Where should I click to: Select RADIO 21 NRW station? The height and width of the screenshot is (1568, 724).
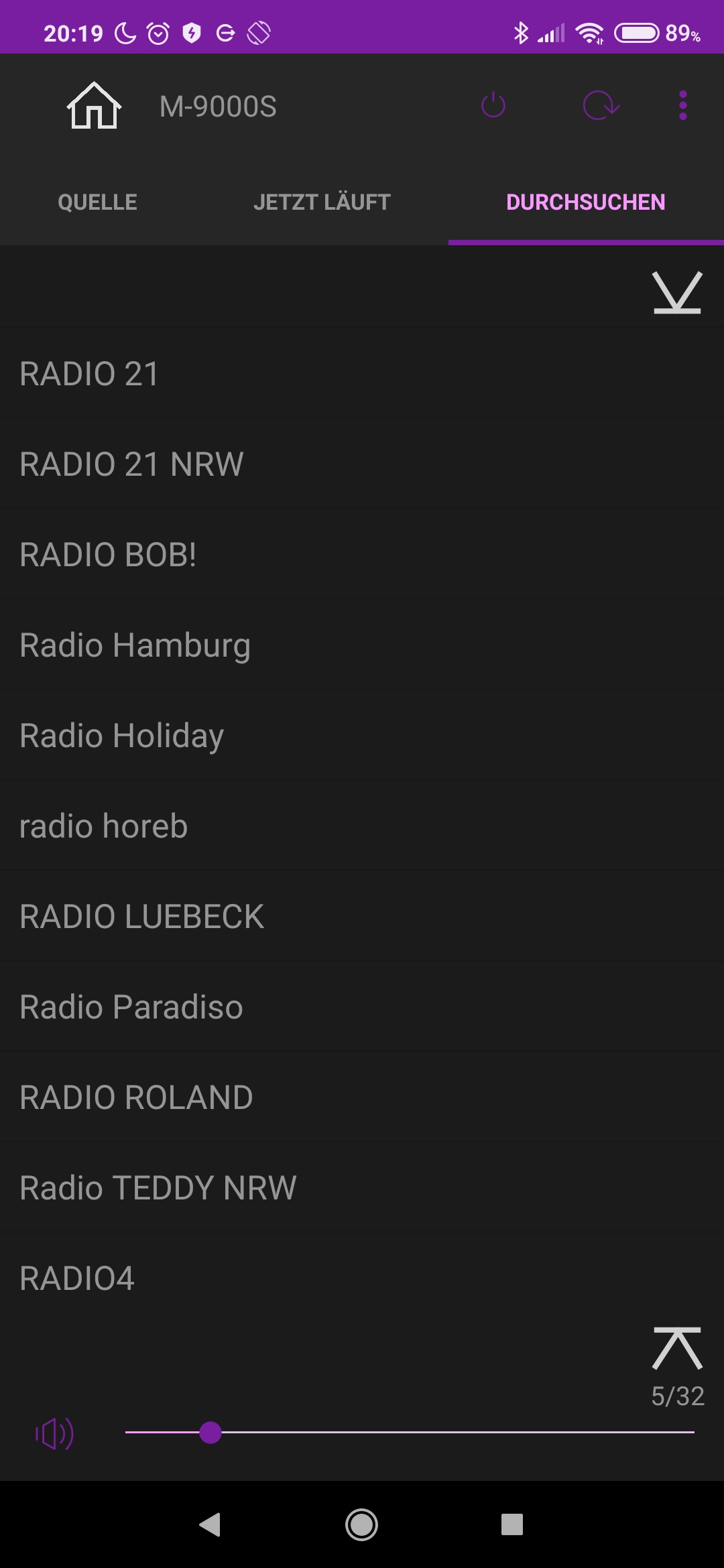pos(131,464)
